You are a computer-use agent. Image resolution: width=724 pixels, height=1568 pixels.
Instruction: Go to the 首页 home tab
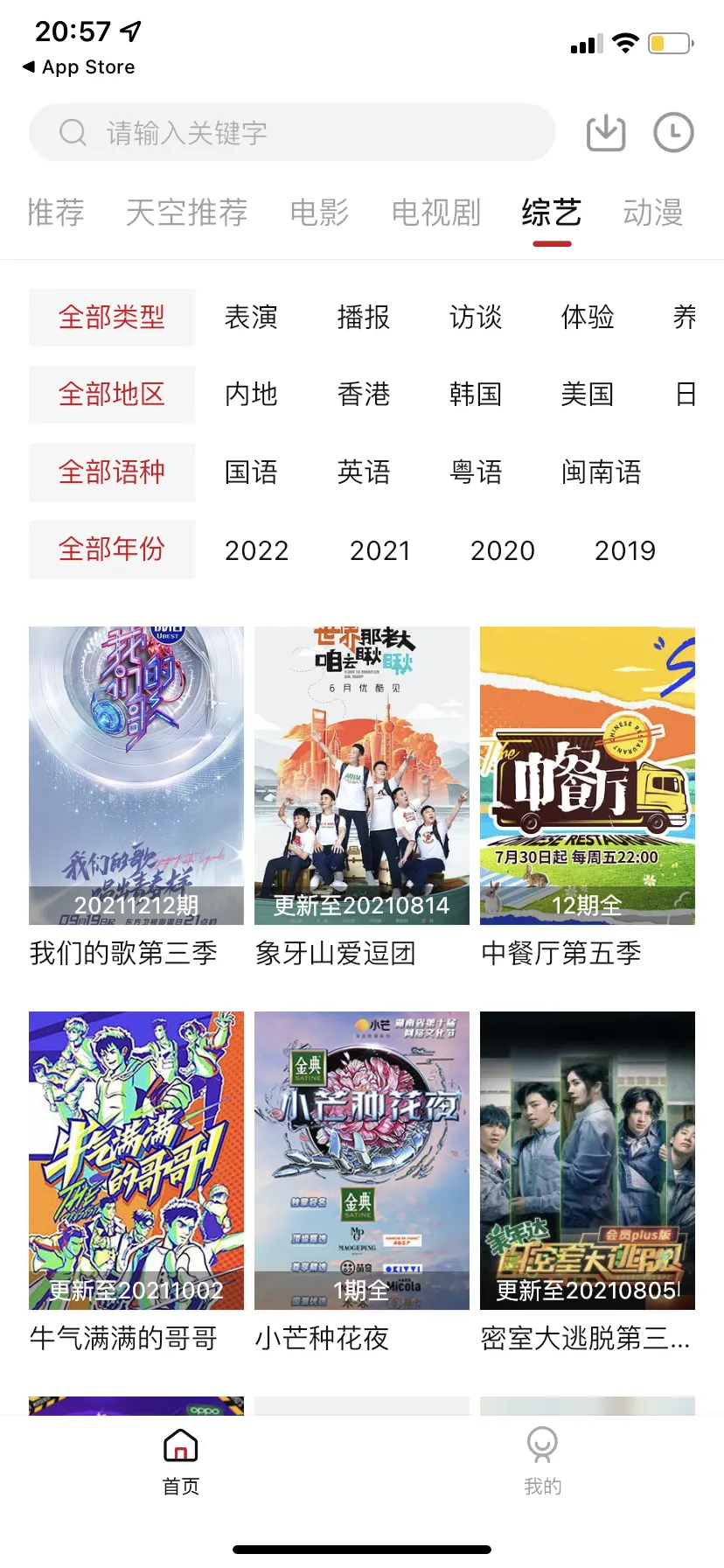pos(181,1459)
